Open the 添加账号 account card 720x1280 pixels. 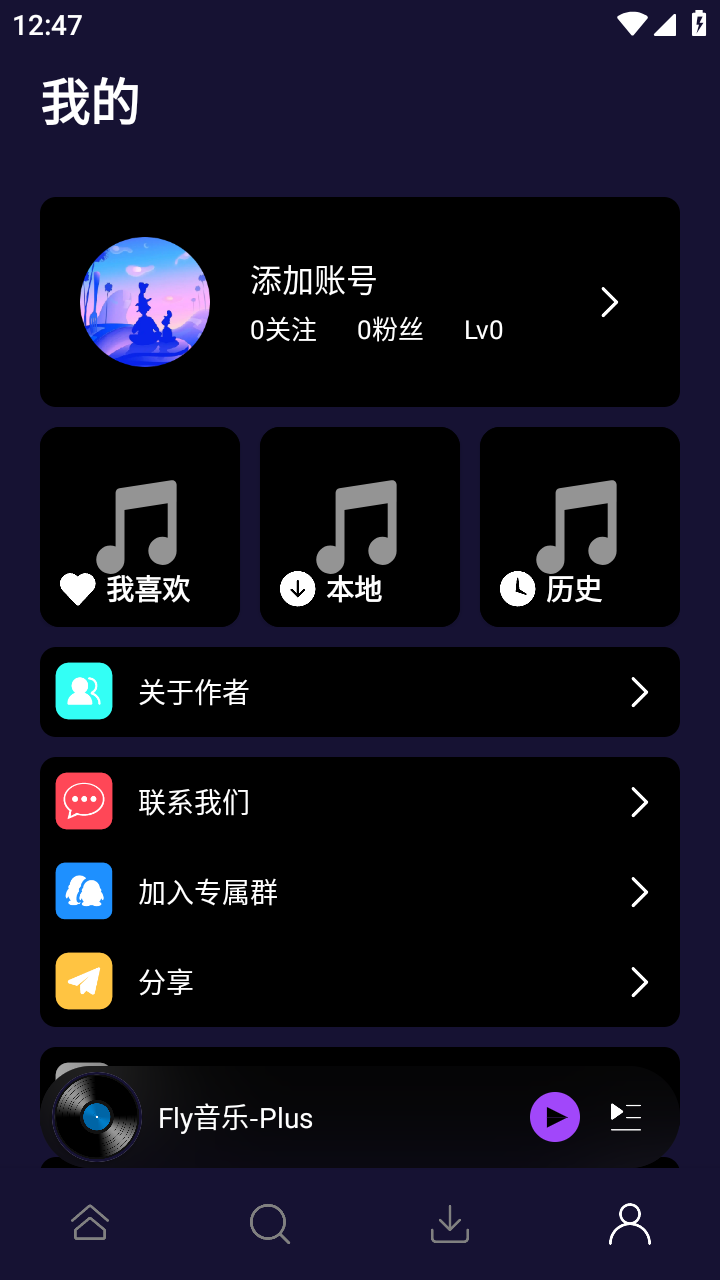coord(360,302)
